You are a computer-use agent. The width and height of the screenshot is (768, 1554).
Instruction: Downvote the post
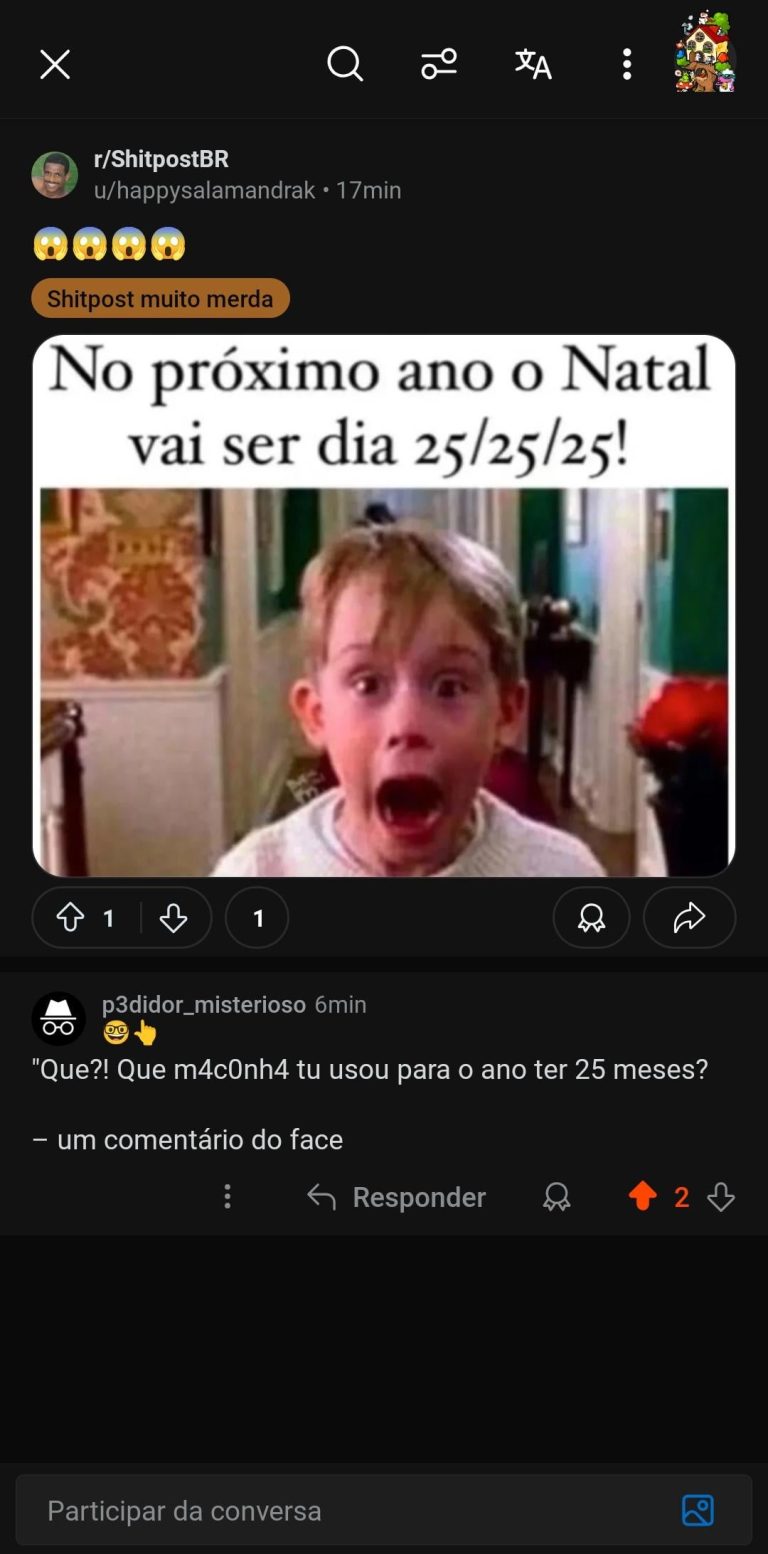tap(173, 918)
